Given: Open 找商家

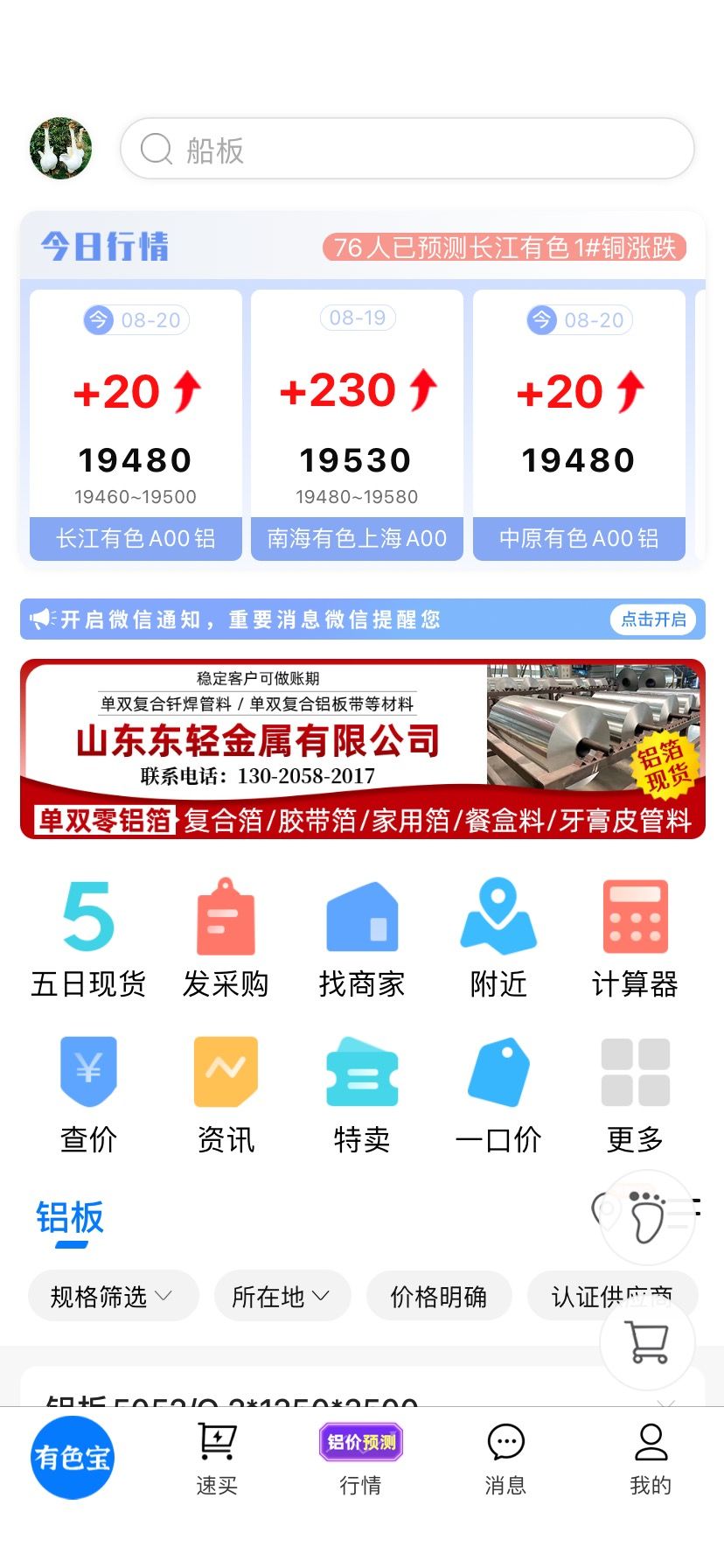Looking at the screenshot, I should click(362, 939).
